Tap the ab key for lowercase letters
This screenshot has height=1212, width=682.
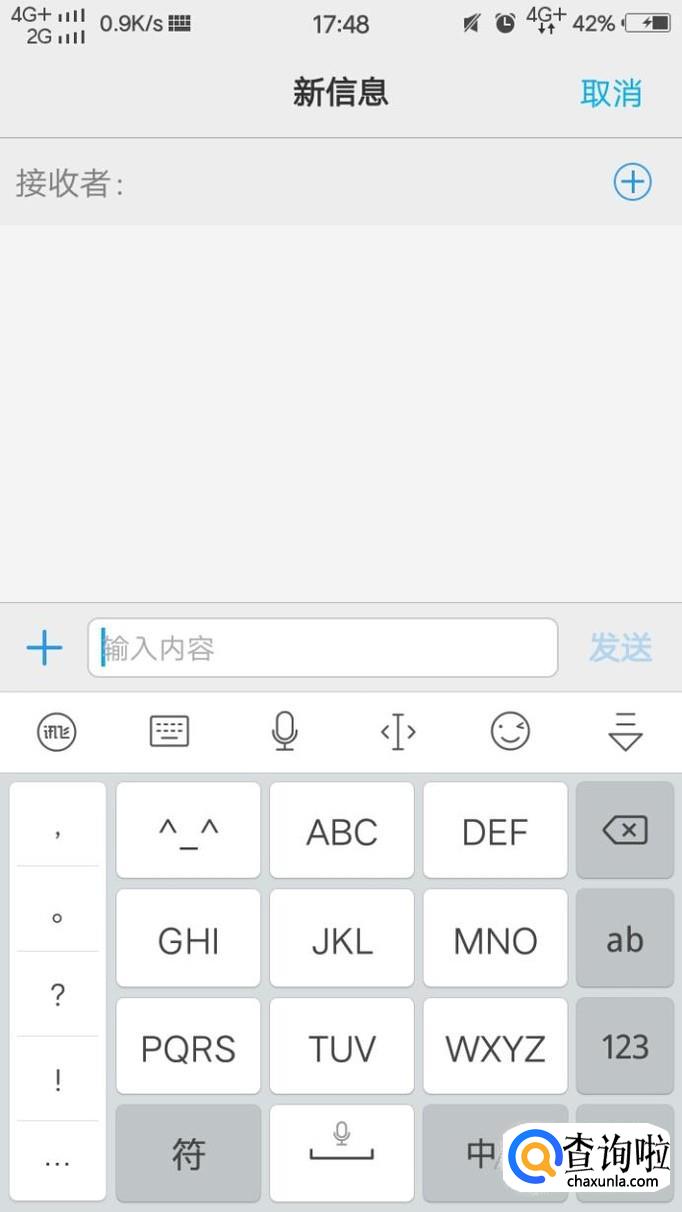(x=625, y=938)
